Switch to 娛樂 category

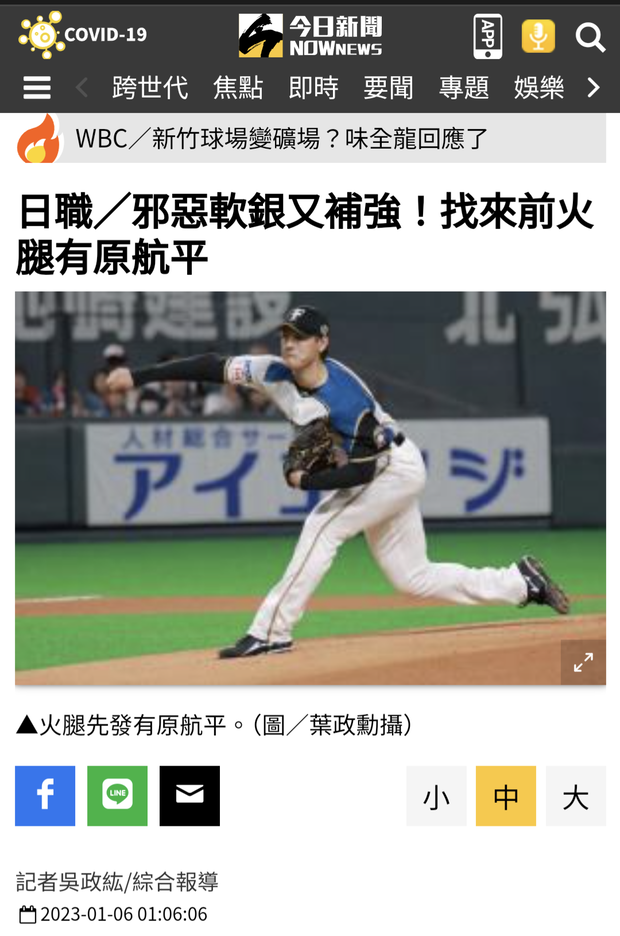pyautogui.click(x=539, y=88)
